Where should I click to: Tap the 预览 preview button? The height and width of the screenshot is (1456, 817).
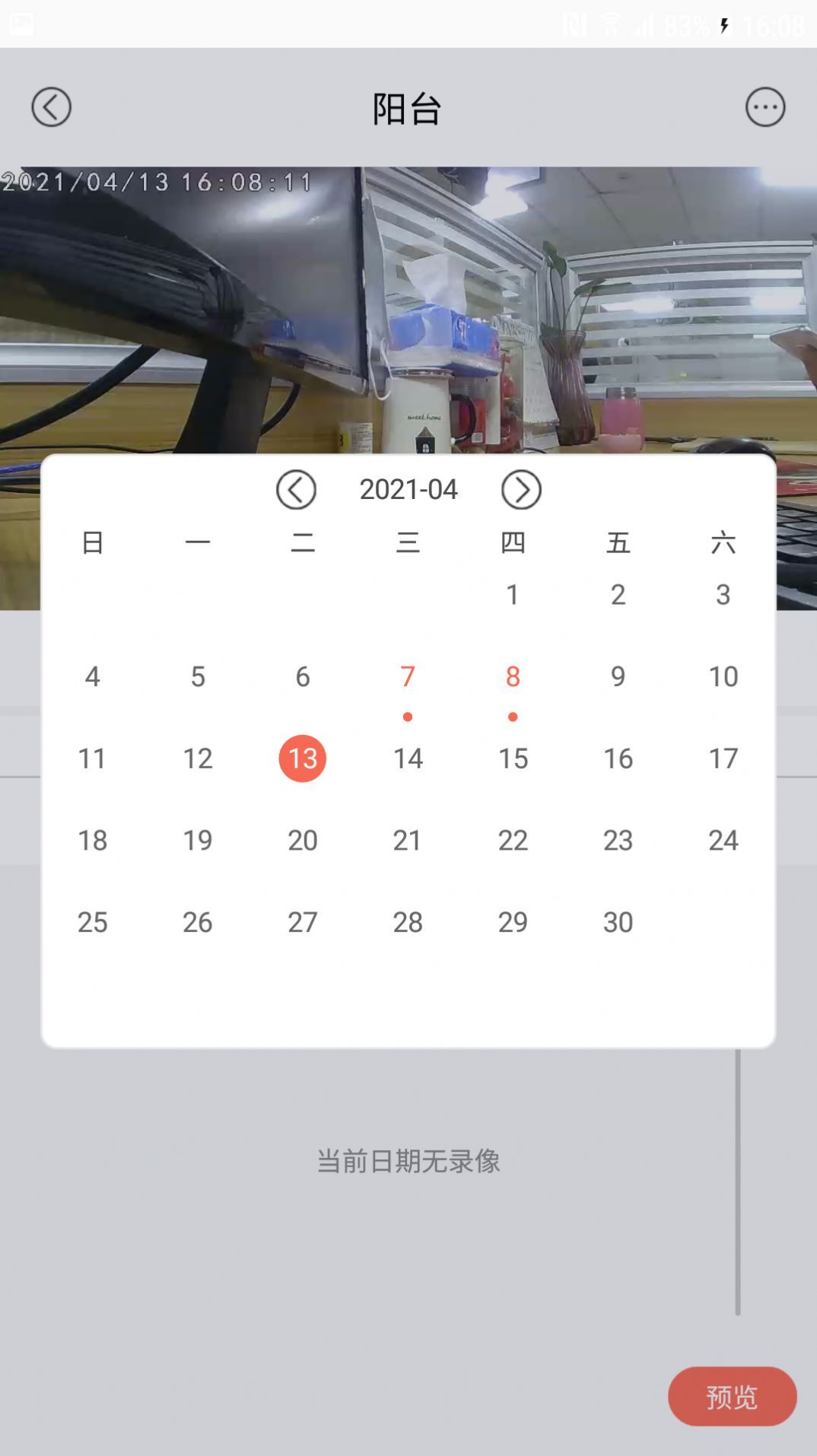732,1397
